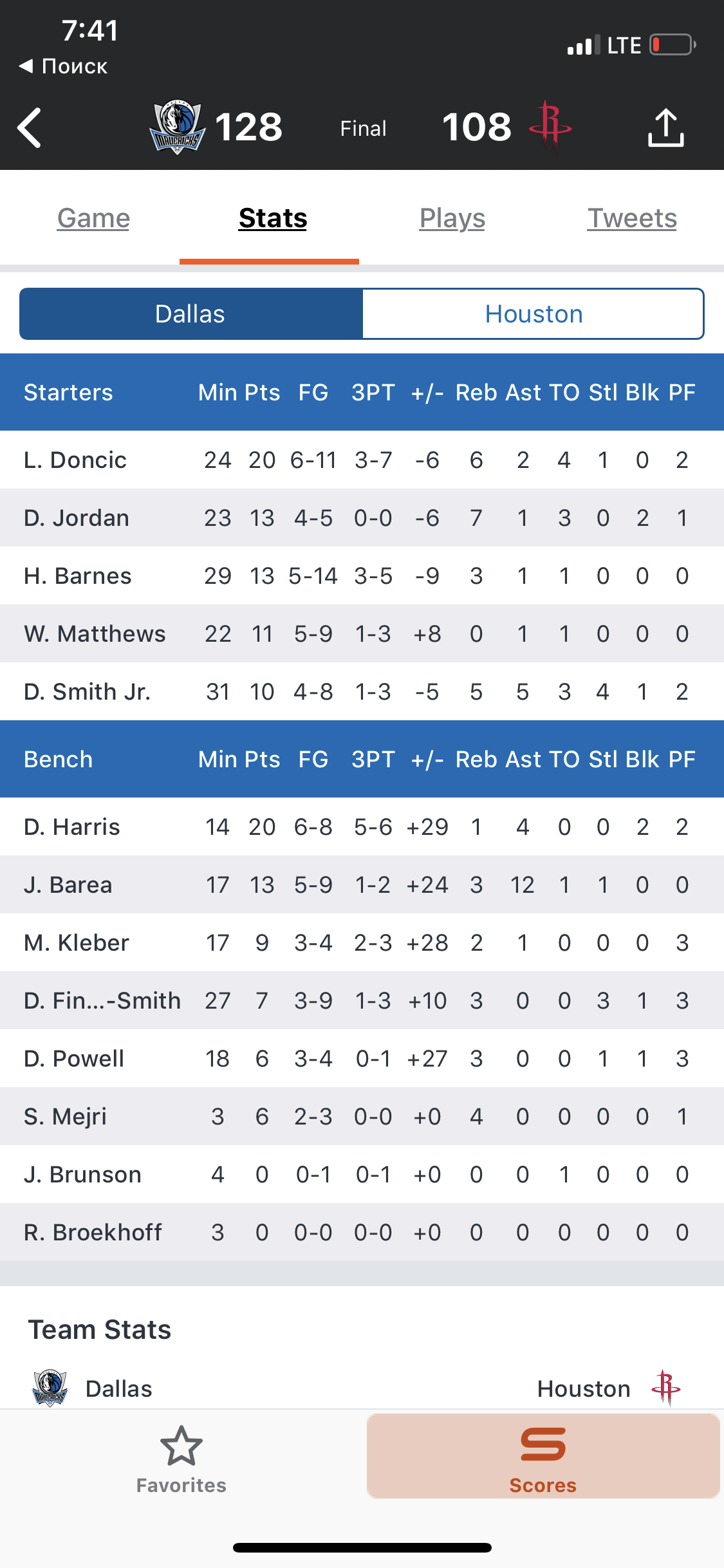Show Houston player stats
724x1568 pixels.
[534, 314]
